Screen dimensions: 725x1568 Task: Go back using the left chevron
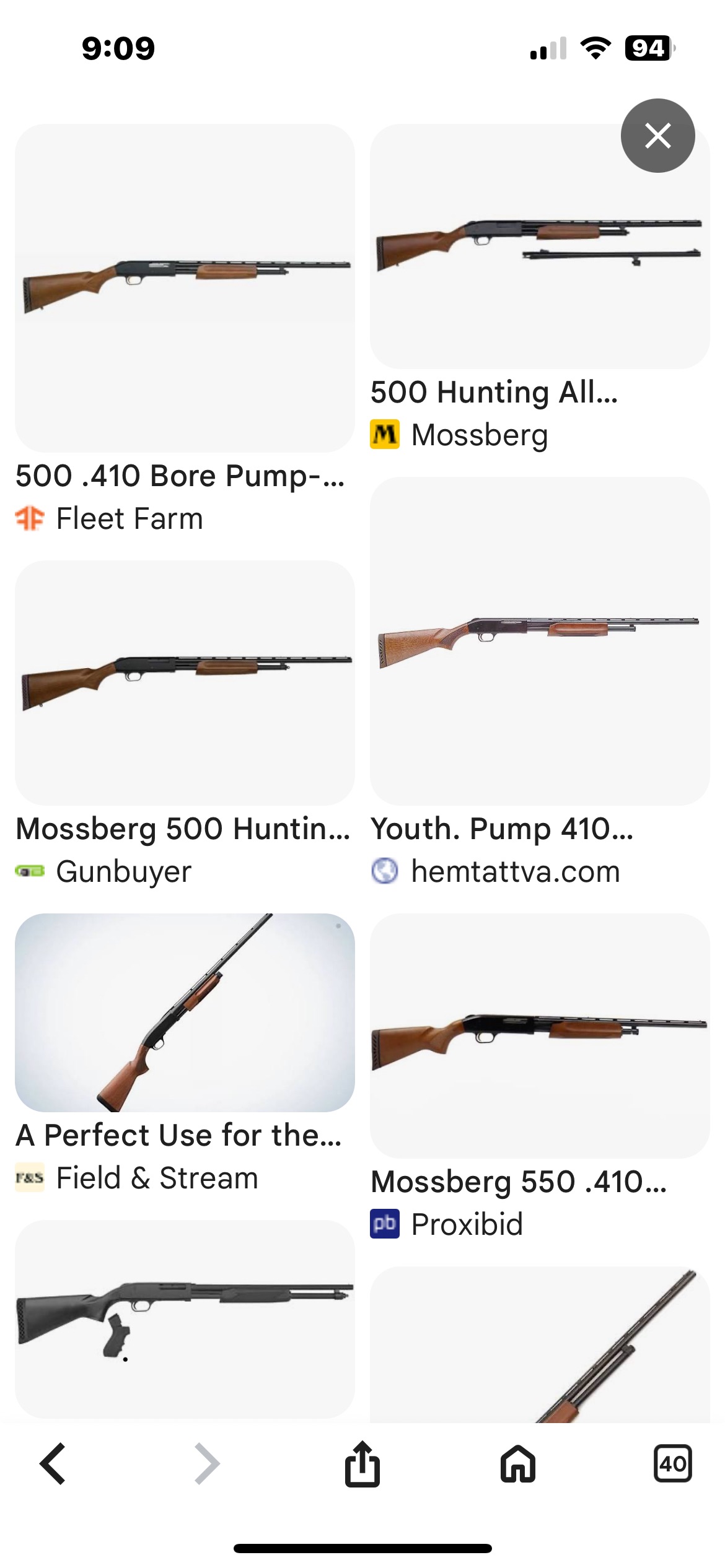(x=53, y=1465)
